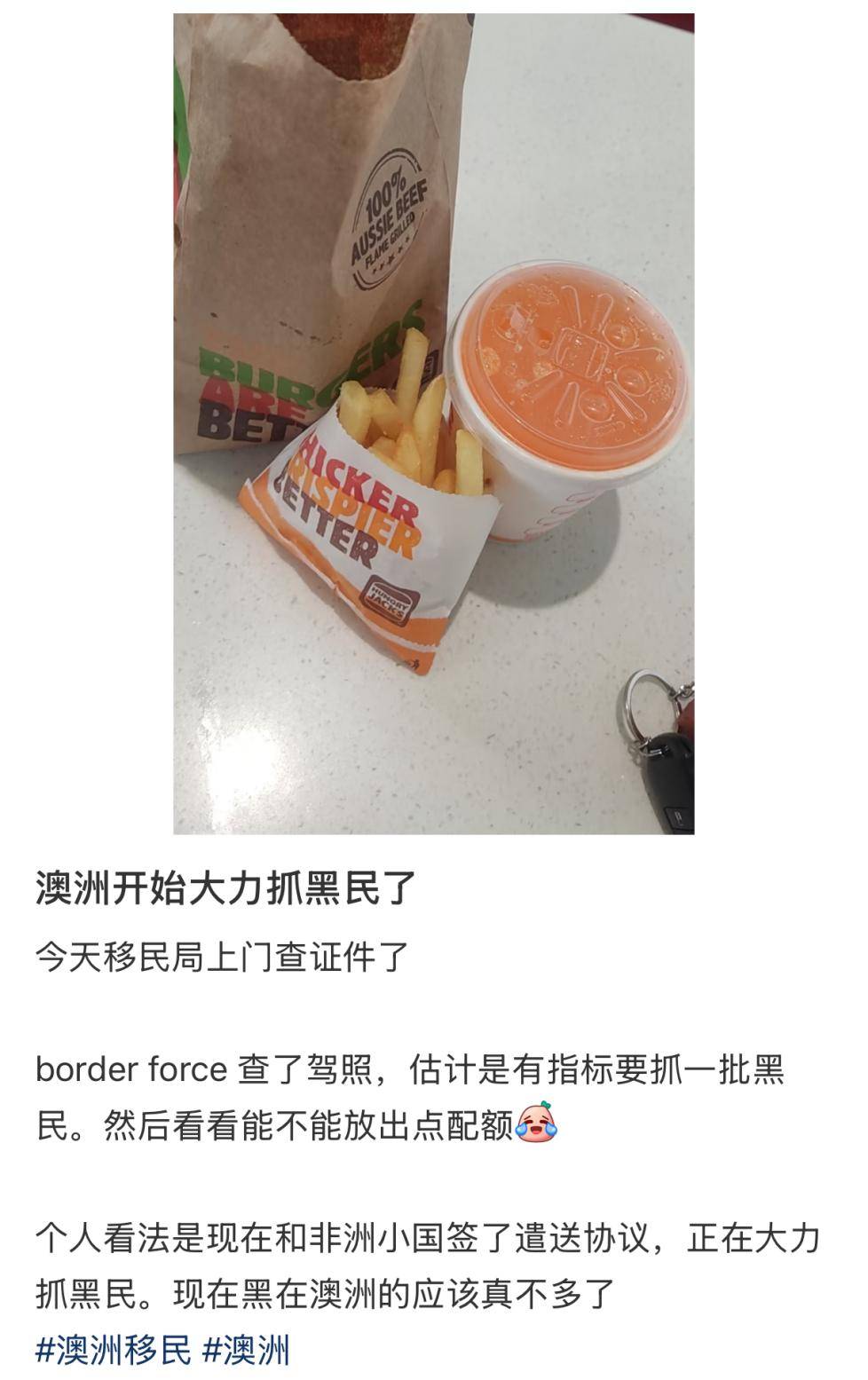The height and width of the screenshot is (1380, 868).
Task: Open the hashtag #澳洲
Action: pos(246,1349)
